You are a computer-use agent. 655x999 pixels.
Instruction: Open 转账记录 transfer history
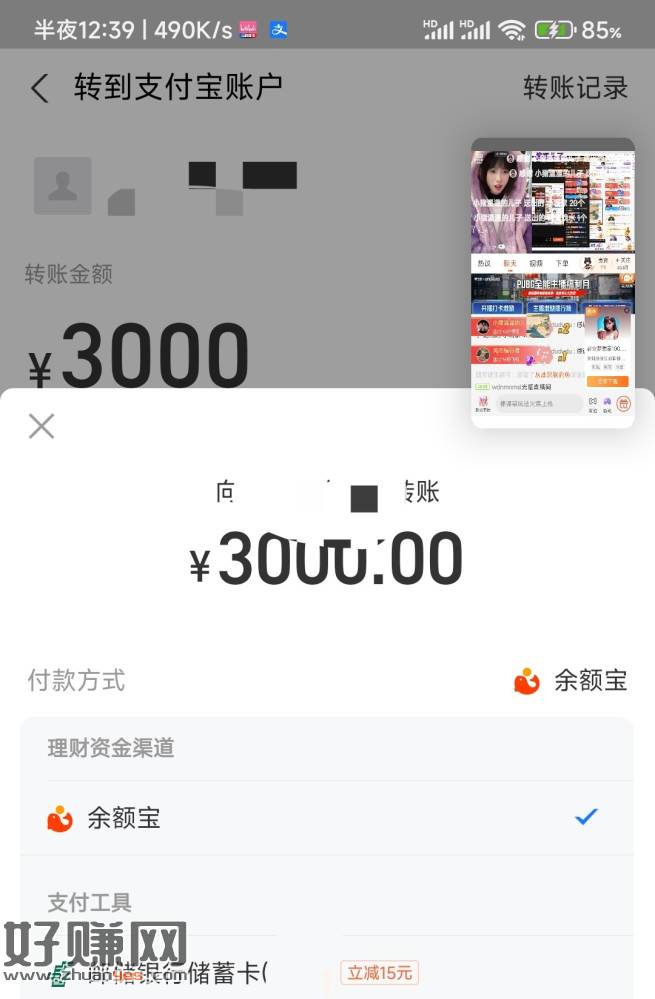575,88
